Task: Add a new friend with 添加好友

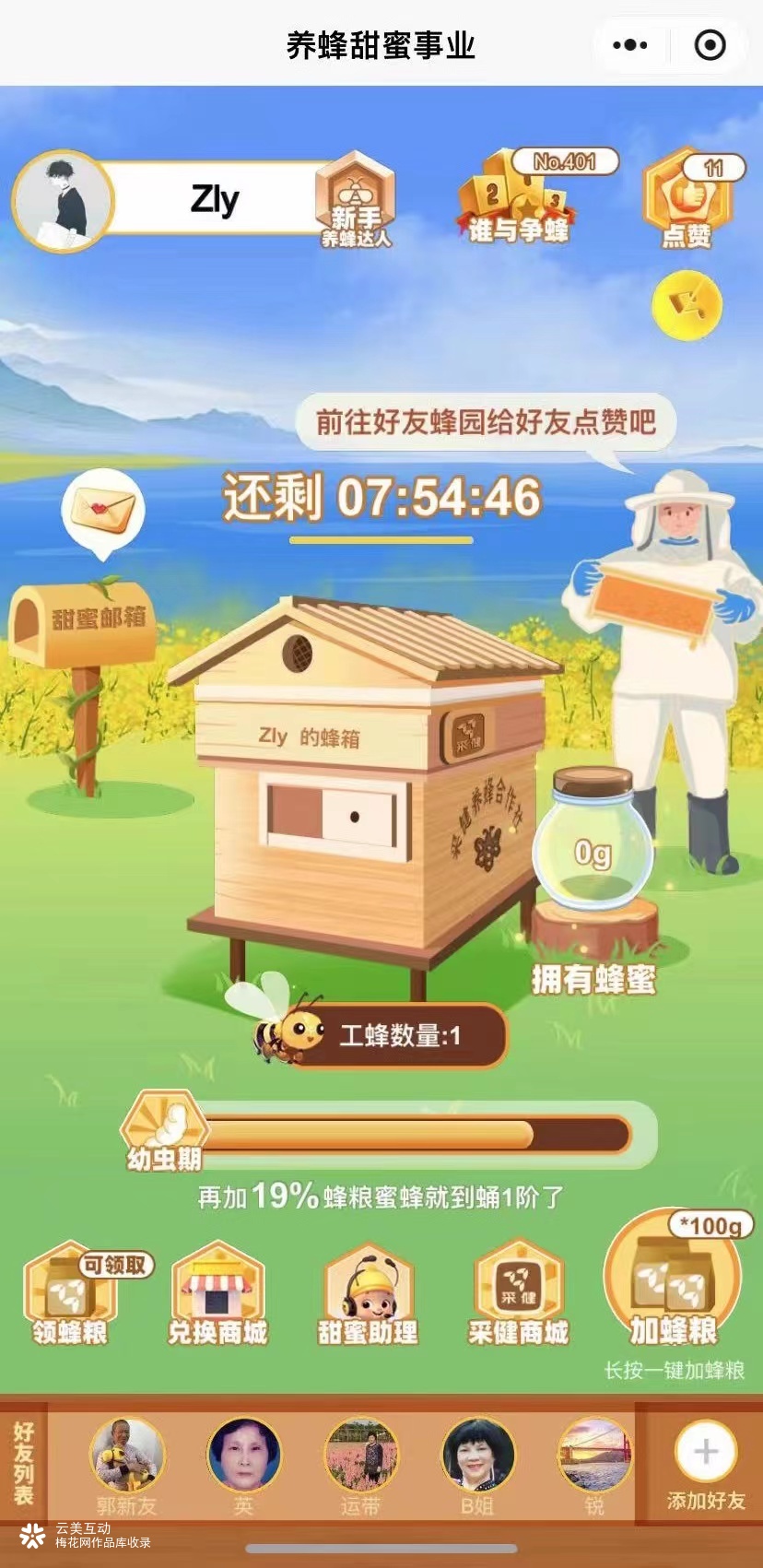Action: 705,1464
